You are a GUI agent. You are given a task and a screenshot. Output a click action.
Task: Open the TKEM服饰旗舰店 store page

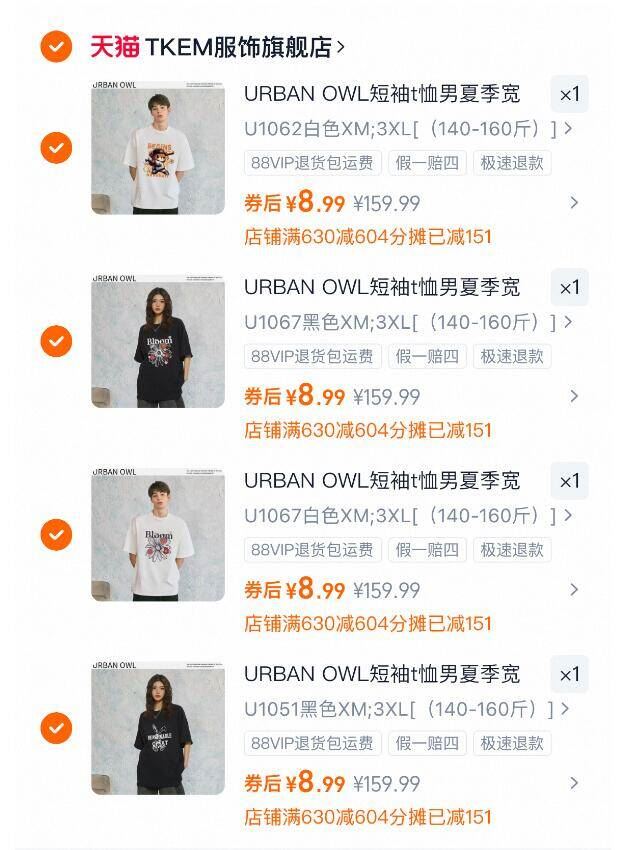point(238,46)
